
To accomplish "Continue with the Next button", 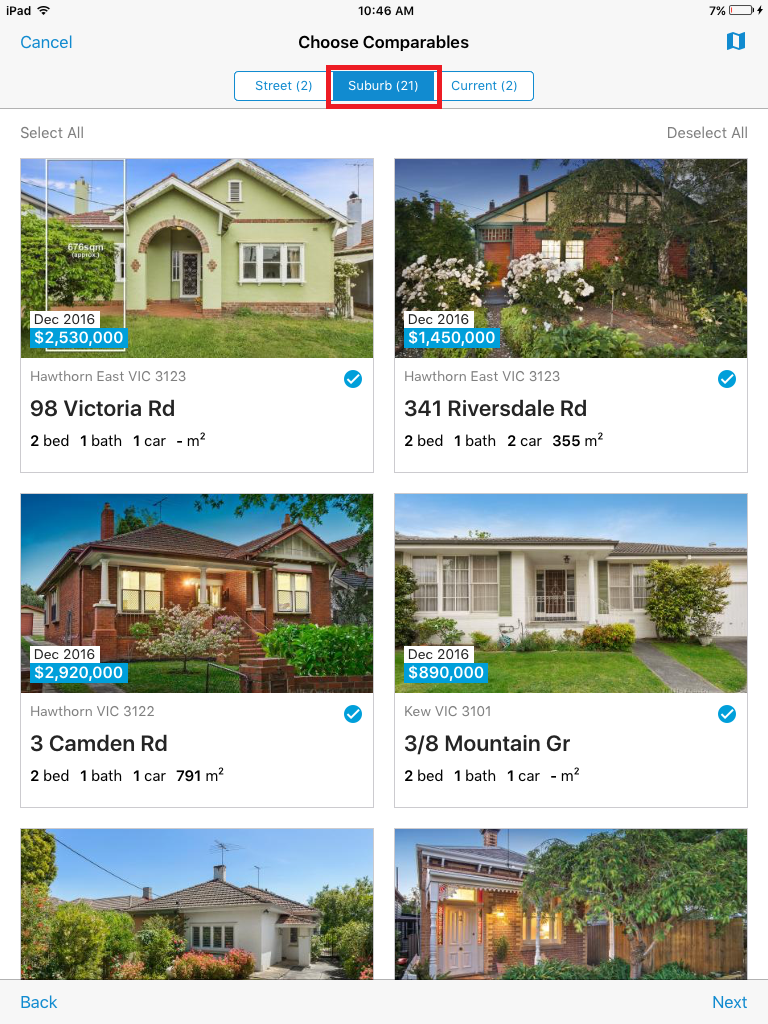I will 729,1002.
